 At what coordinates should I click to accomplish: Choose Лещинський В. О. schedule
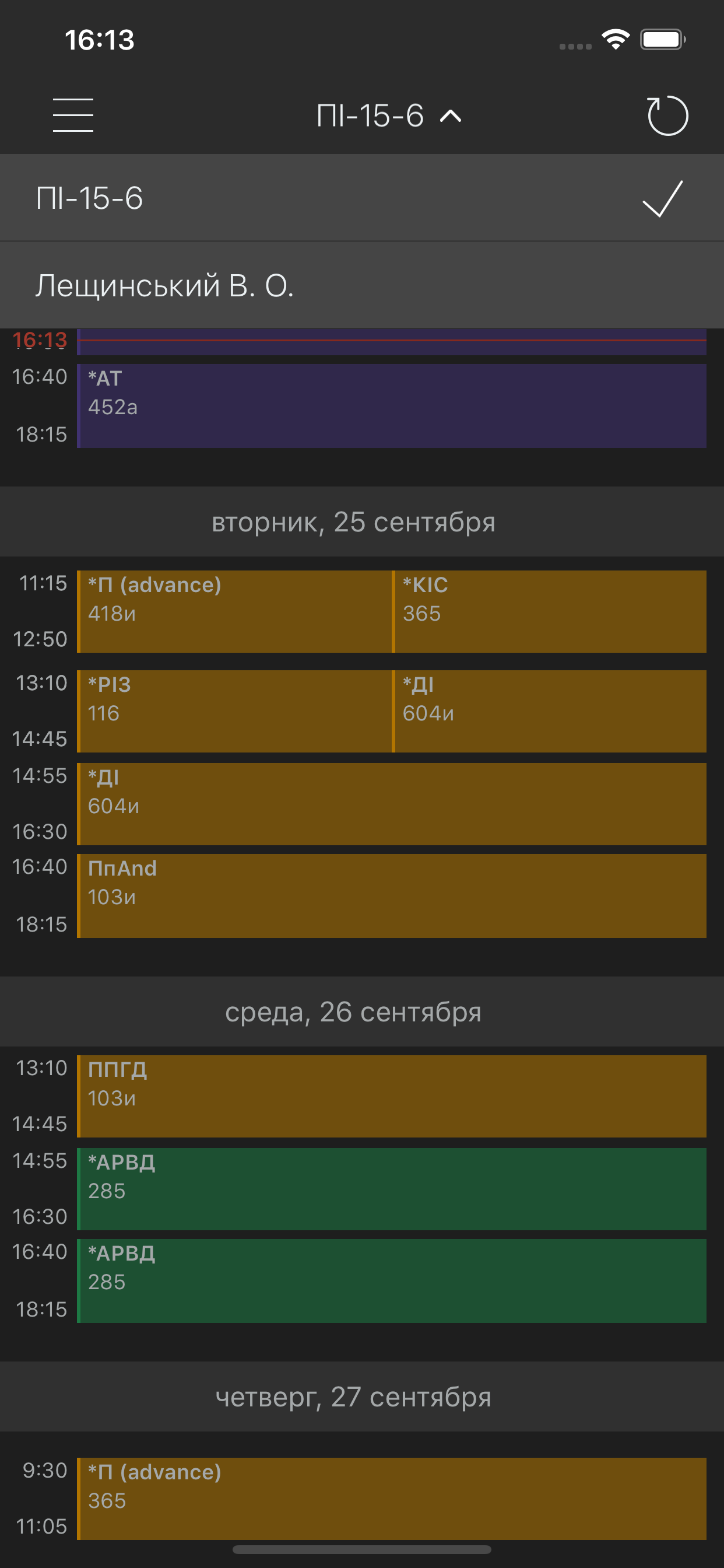361,285
